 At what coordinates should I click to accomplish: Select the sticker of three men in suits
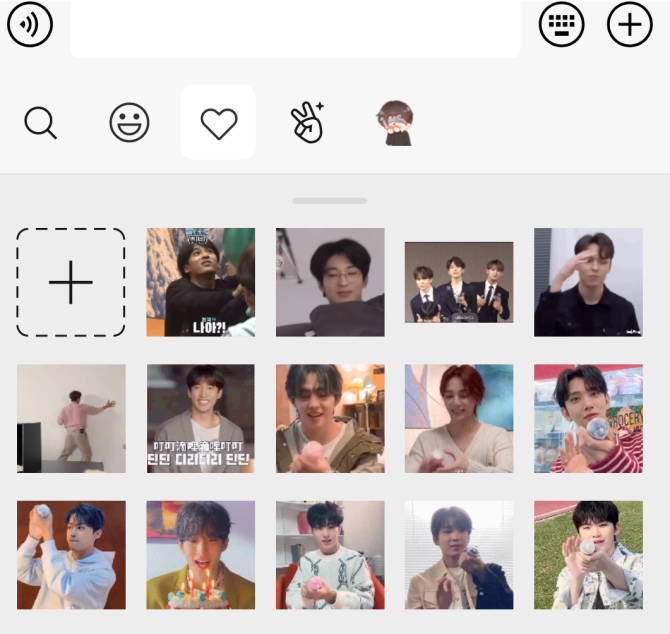459,282
